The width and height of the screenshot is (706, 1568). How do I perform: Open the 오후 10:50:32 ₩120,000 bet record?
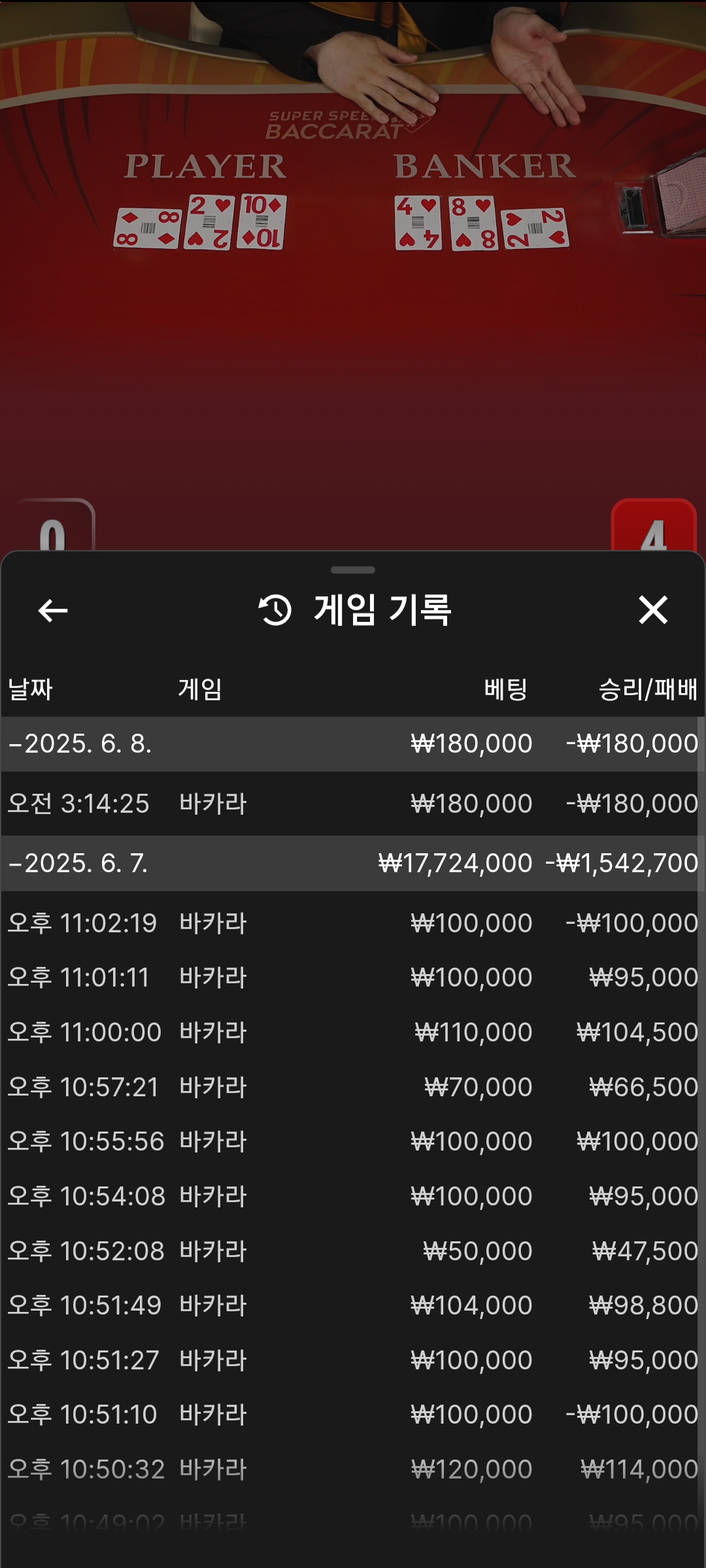coord(352,1470)
